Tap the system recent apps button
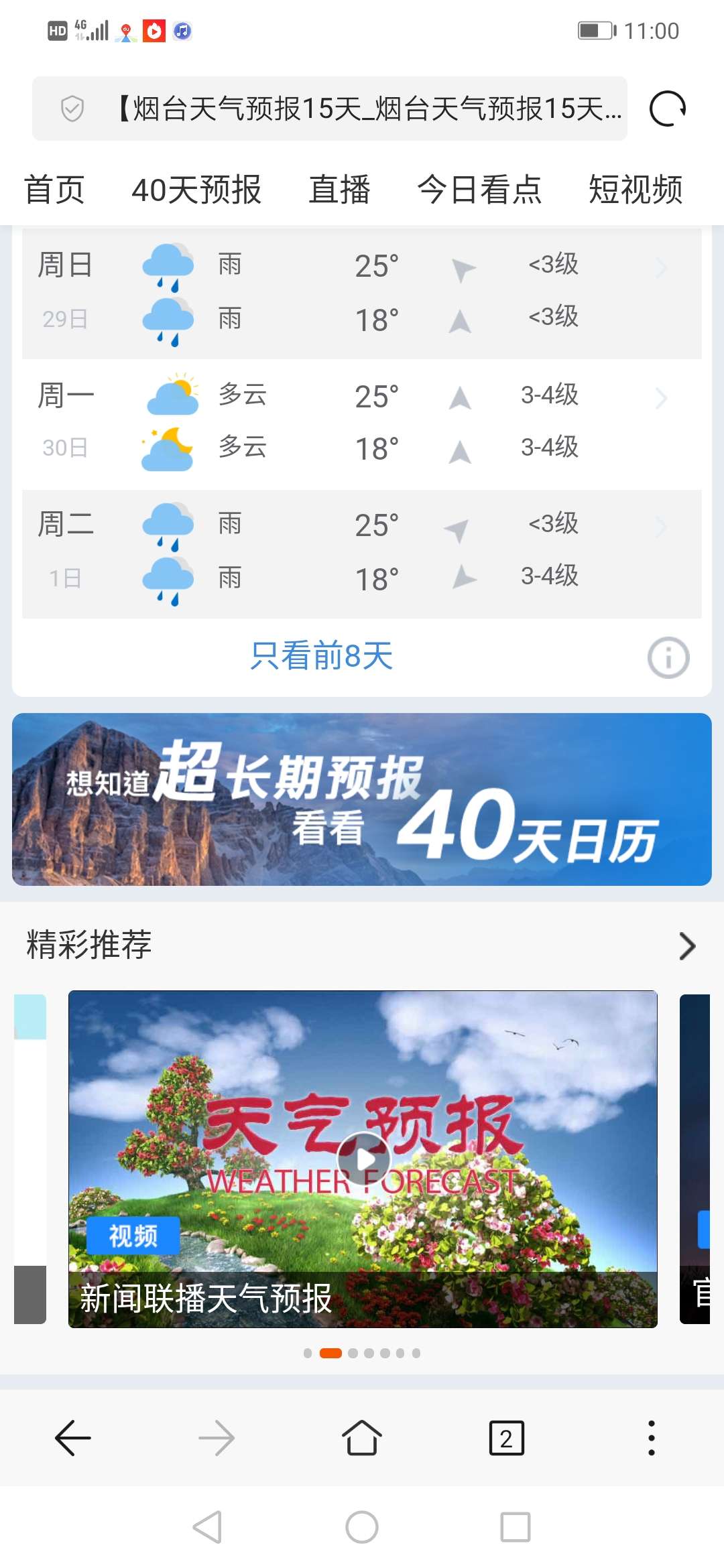 (516, 1527)
